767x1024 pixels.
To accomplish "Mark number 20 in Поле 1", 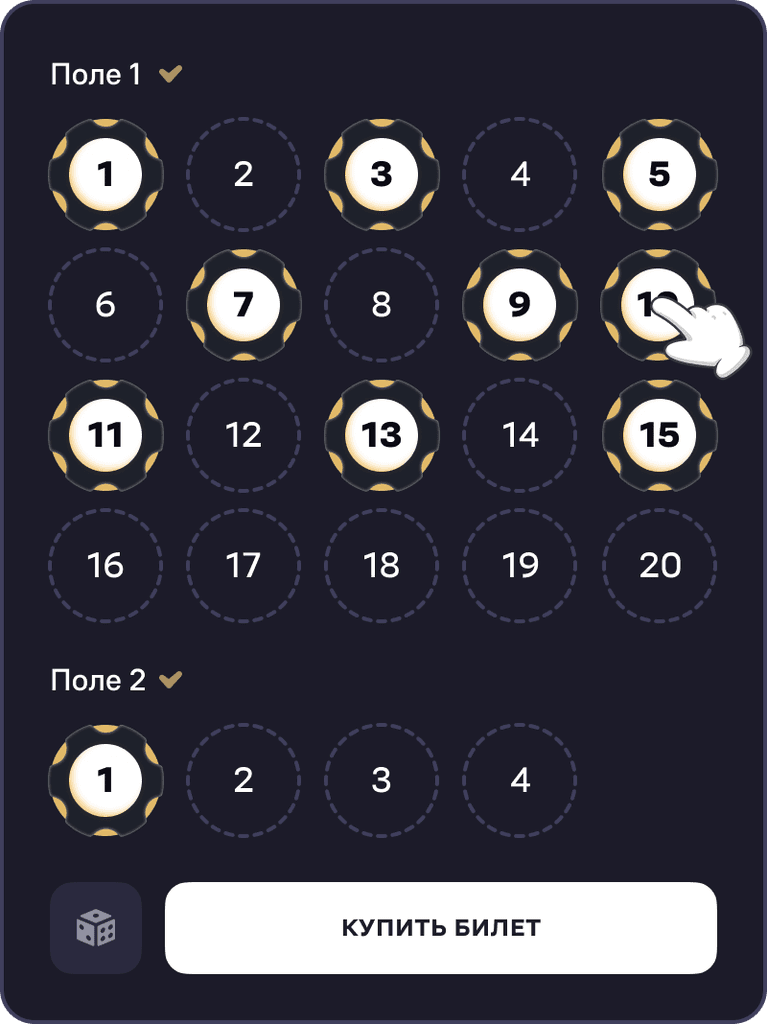I will click(659, 566).
